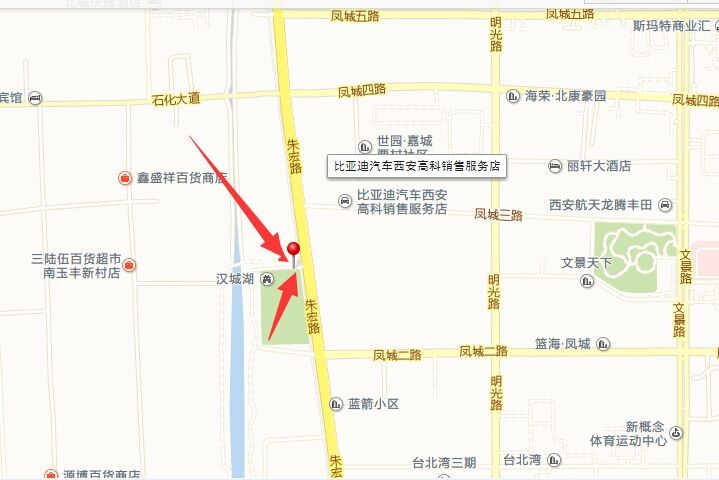Select the 汉城湖 POI marker
Screen dimensions: 719x480
[268, 278]
